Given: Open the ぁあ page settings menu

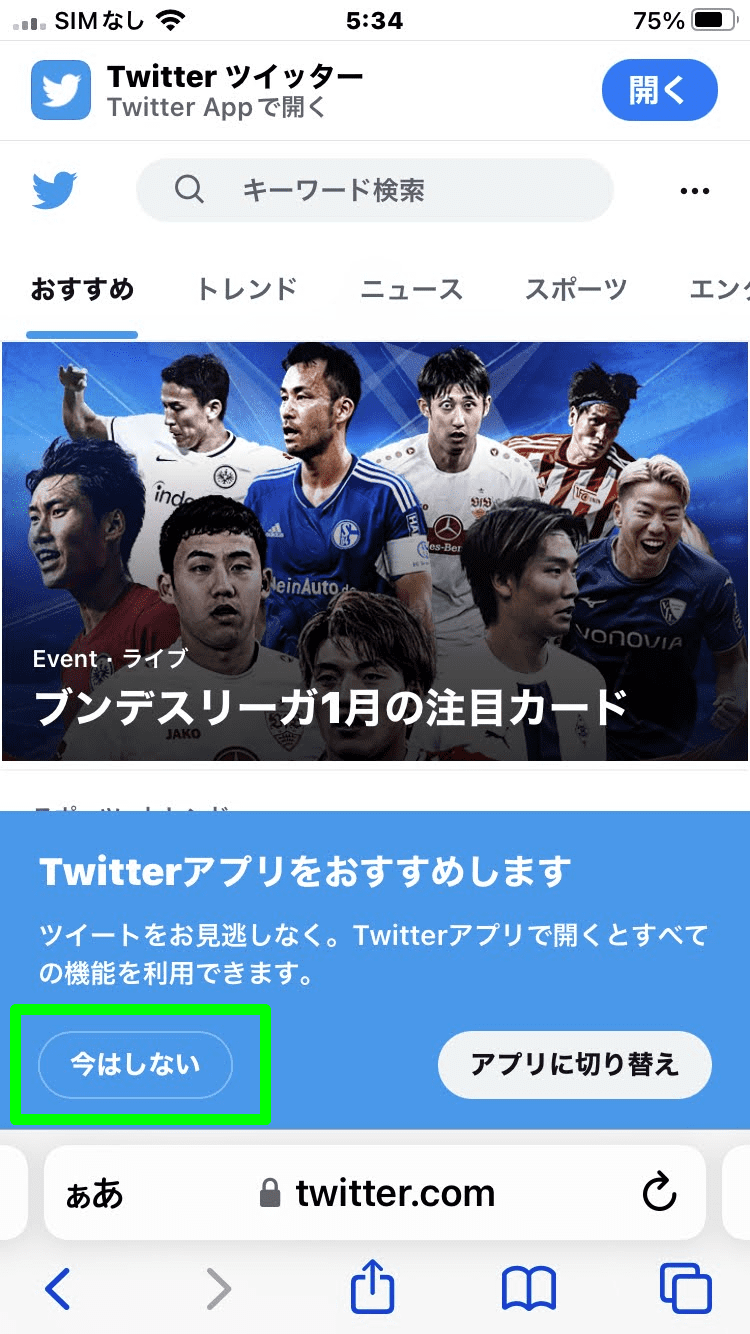Looking at the screenshot, I should pyautogui.click(x=94, y=1193).
